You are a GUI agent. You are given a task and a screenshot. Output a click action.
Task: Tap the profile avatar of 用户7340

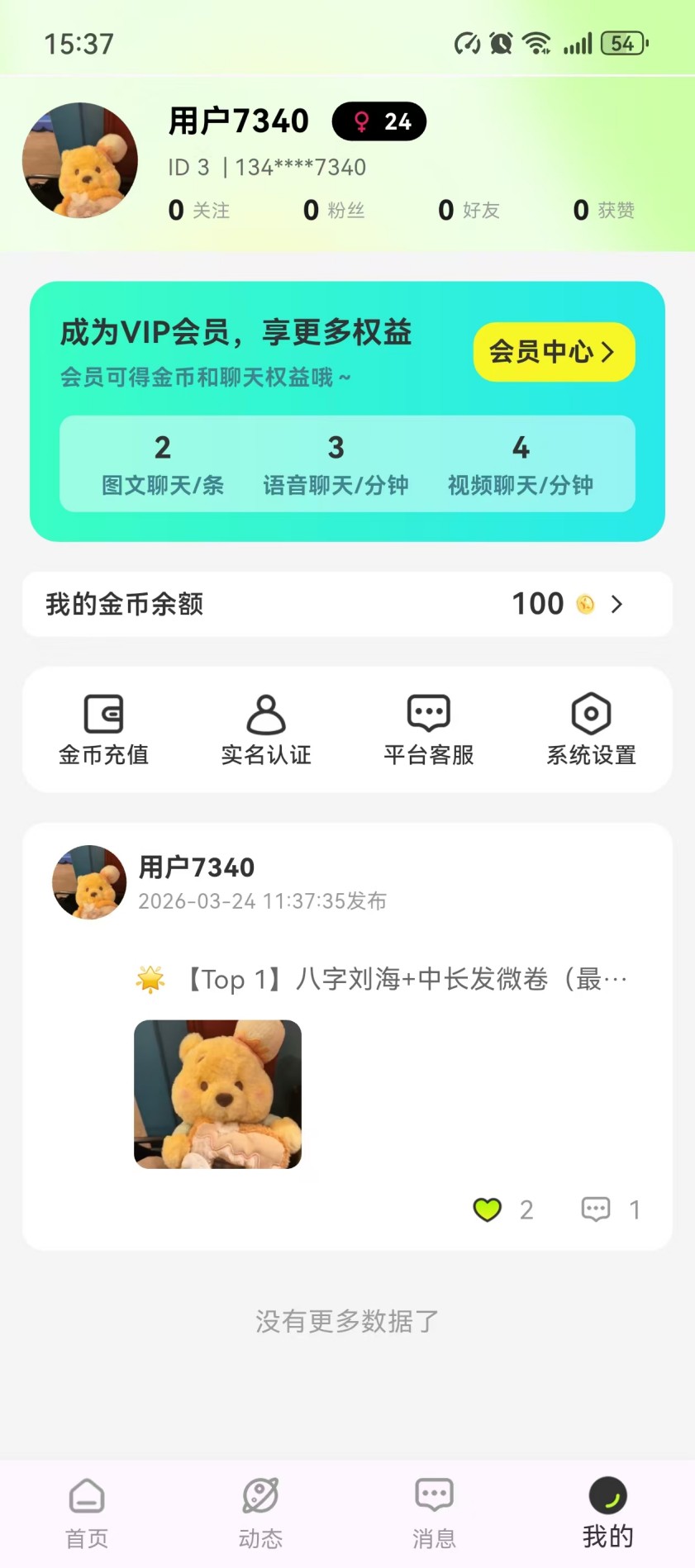[x=79, y=161]
